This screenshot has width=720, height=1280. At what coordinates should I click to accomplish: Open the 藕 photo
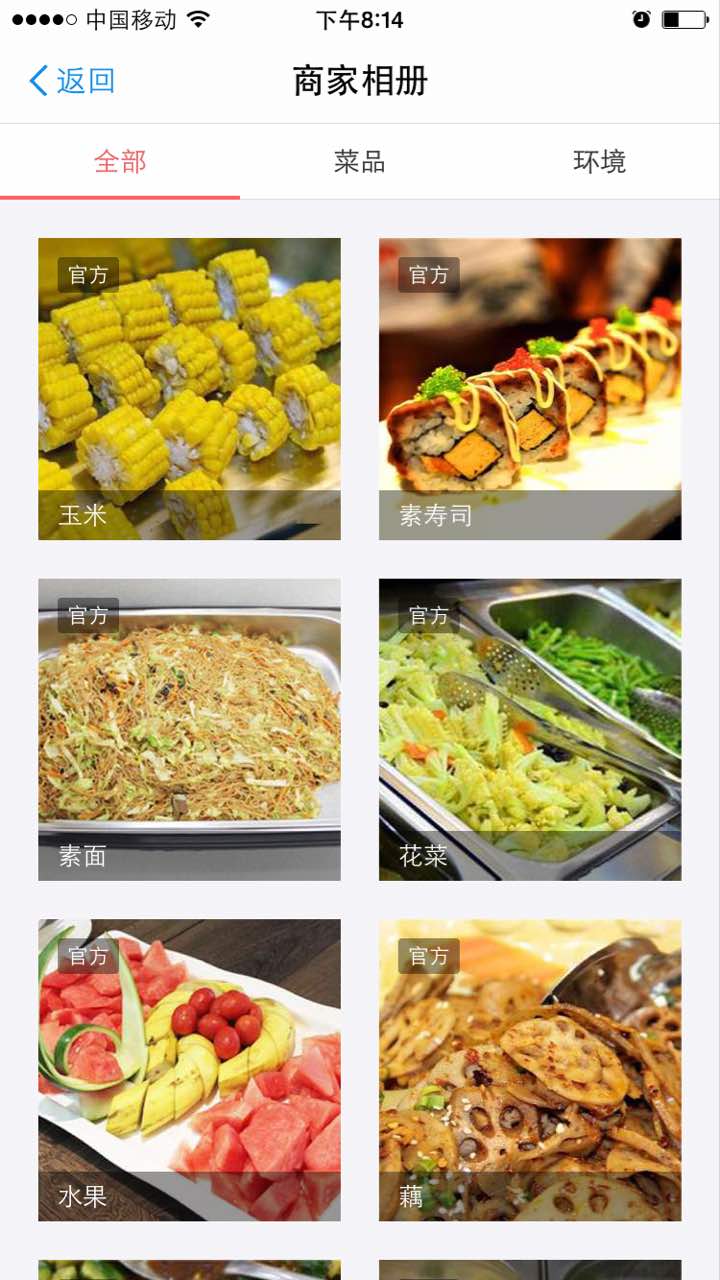click(530, 1069)
